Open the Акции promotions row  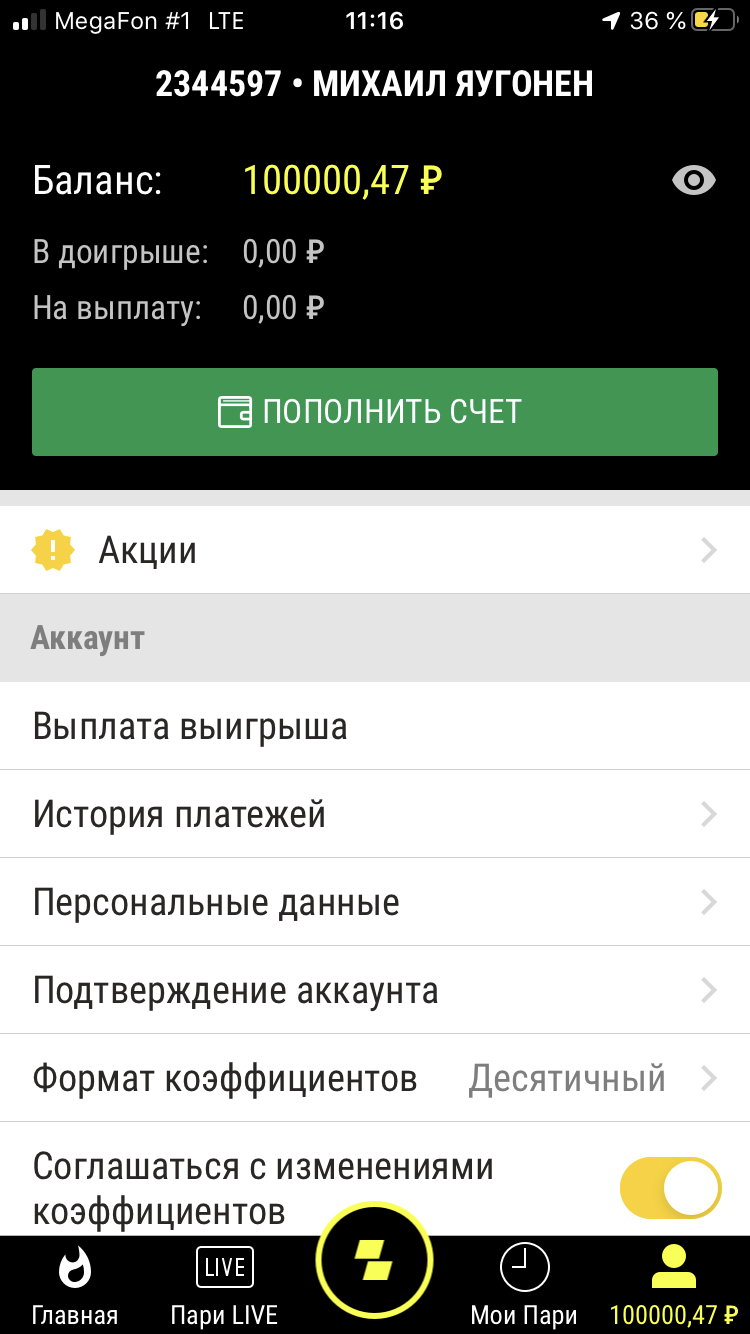point(375,550)
